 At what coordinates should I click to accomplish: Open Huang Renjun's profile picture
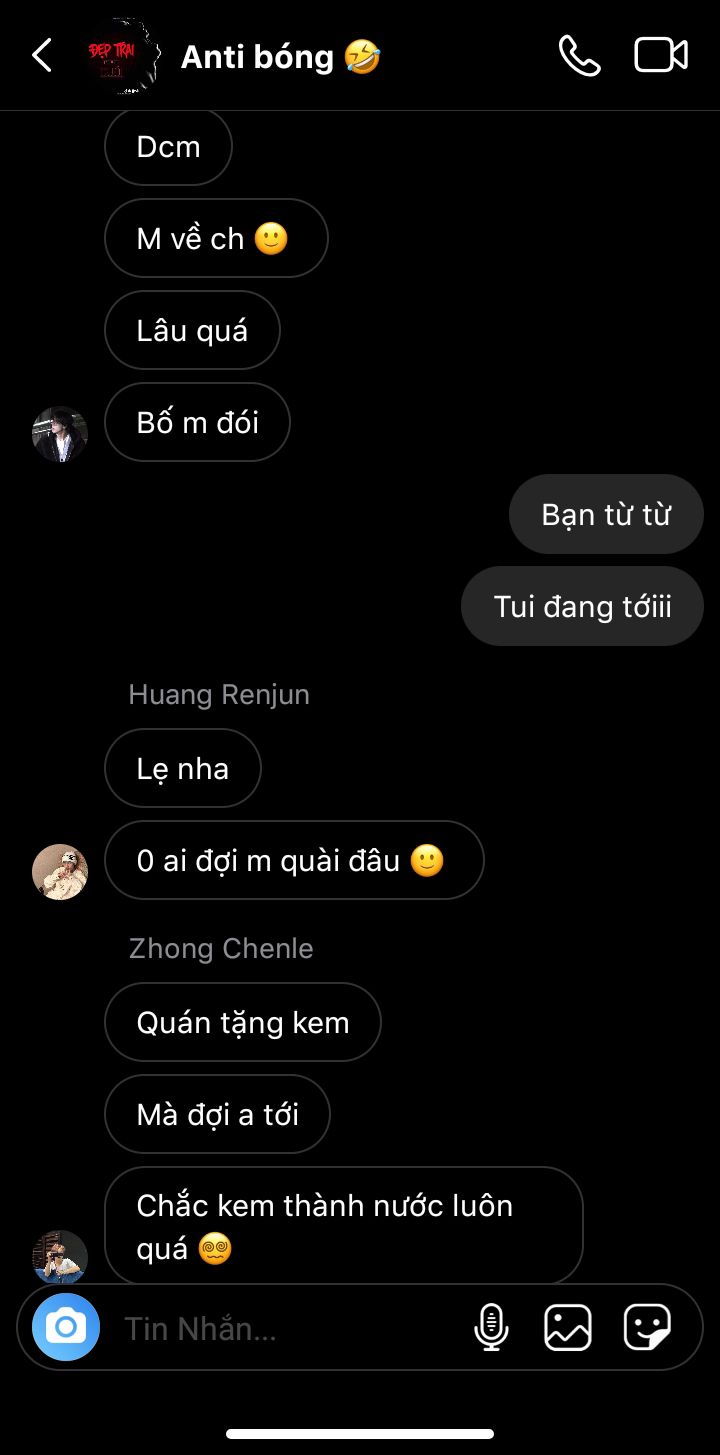60,872
